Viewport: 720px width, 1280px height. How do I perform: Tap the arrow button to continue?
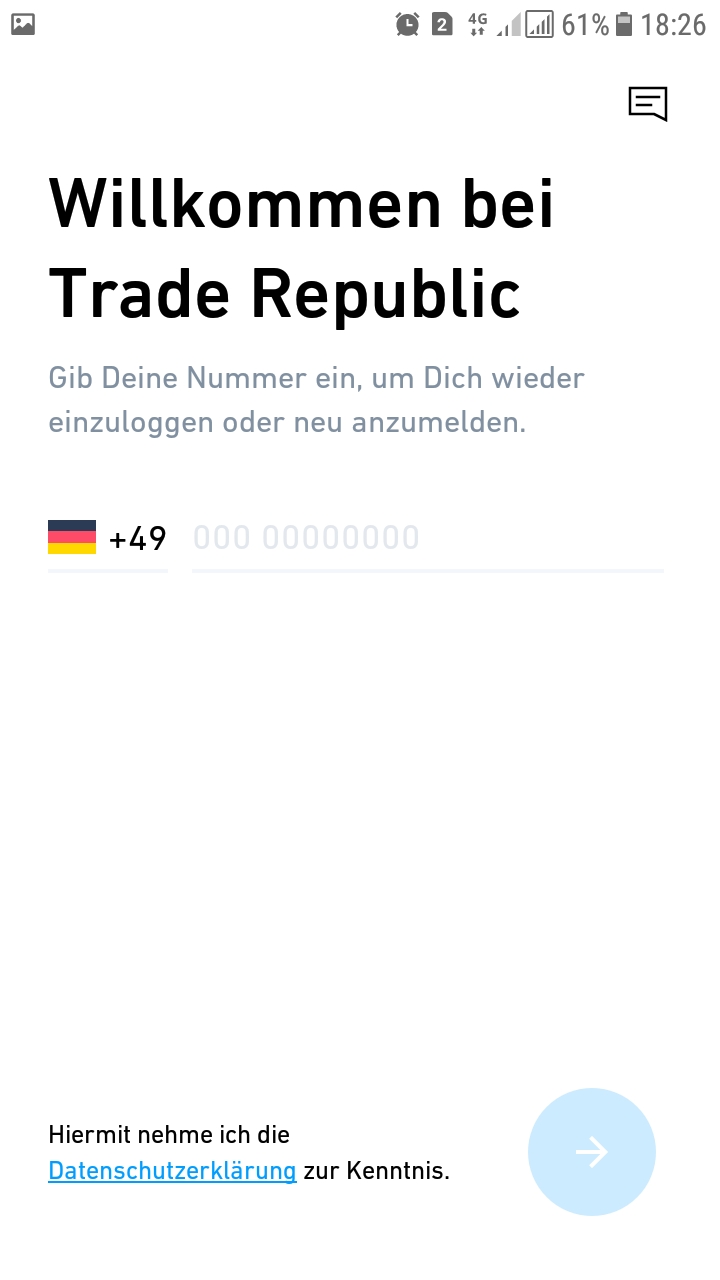591,1152
